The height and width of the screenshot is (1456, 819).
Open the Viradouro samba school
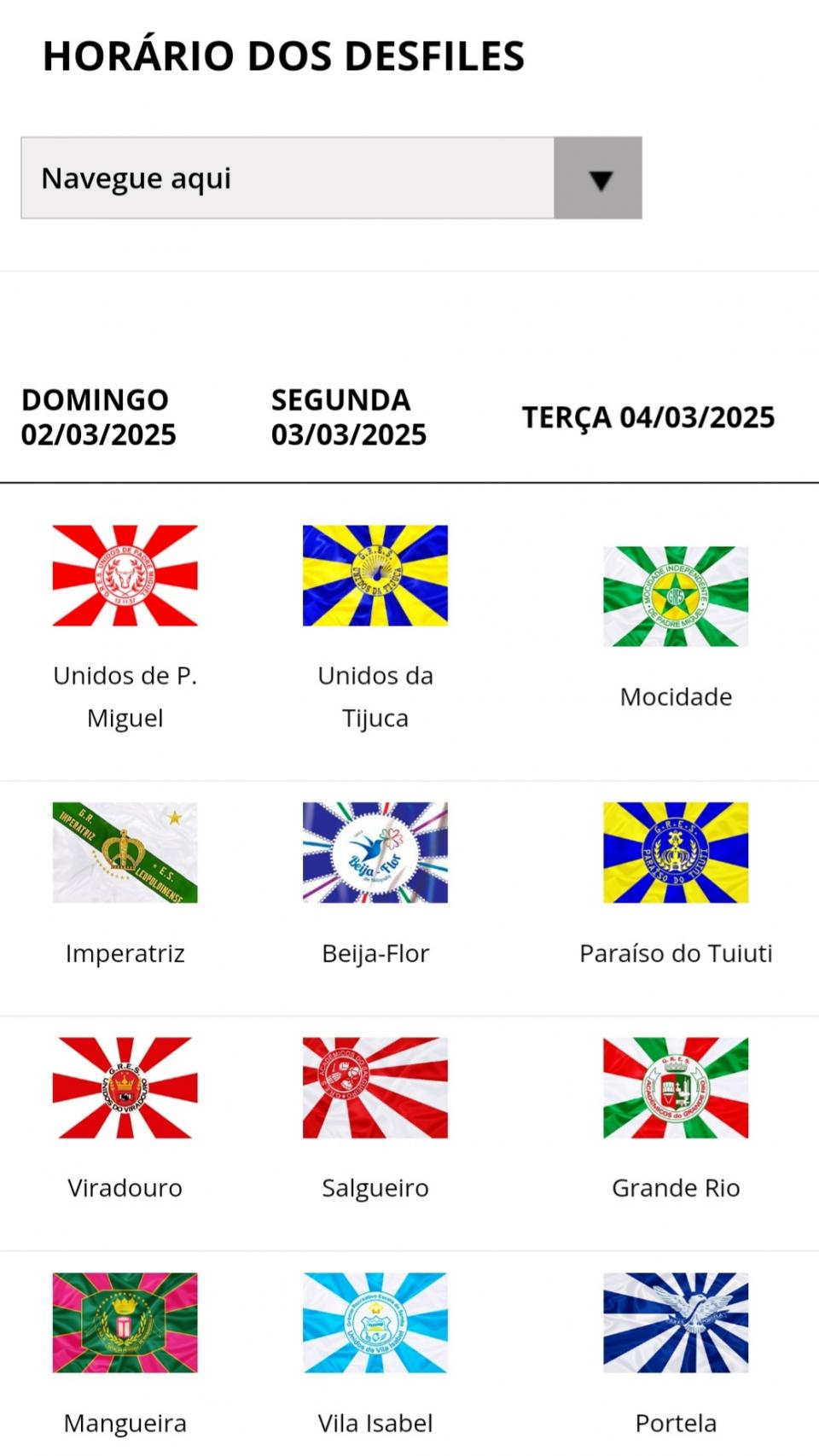125,1088
